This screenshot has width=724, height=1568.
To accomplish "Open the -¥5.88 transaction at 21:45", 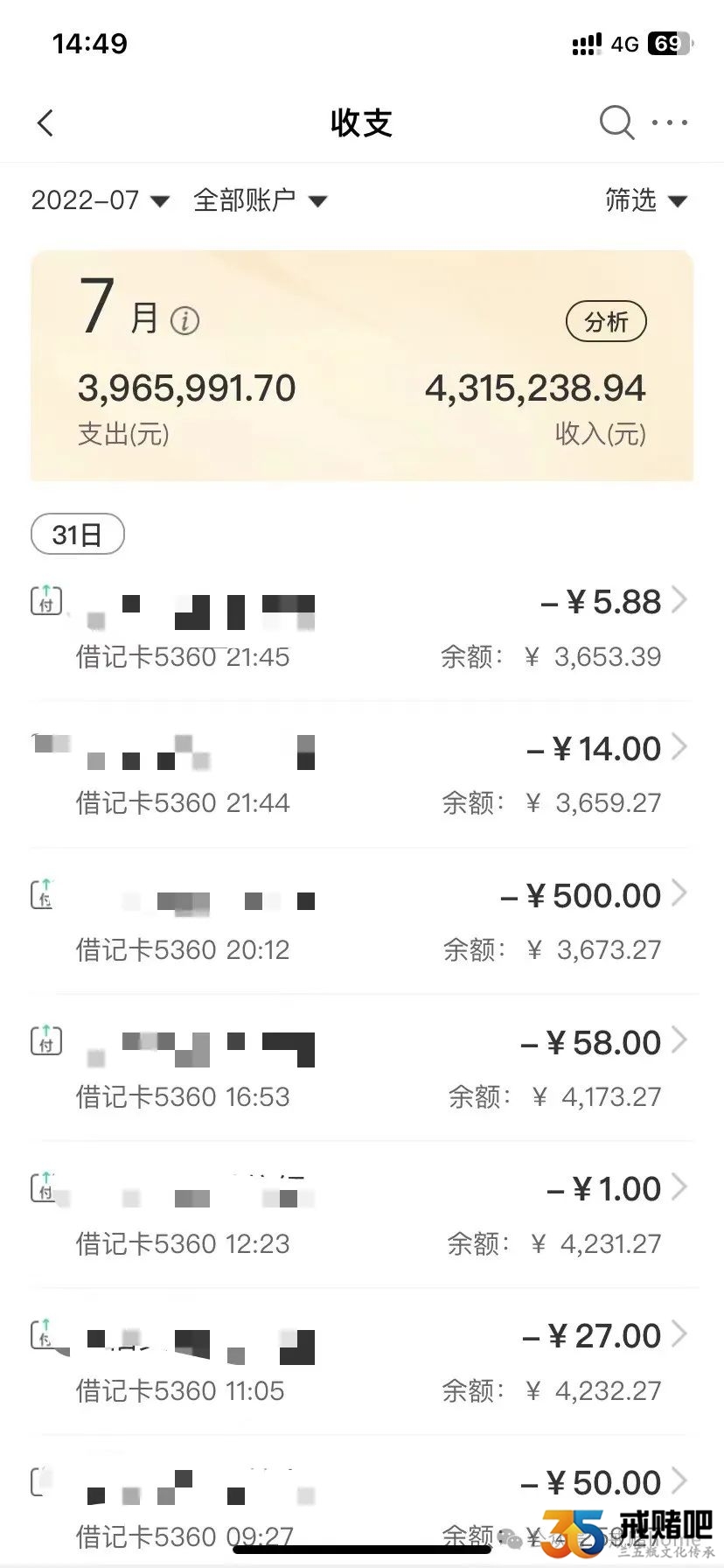I will (x=362, y=627).
